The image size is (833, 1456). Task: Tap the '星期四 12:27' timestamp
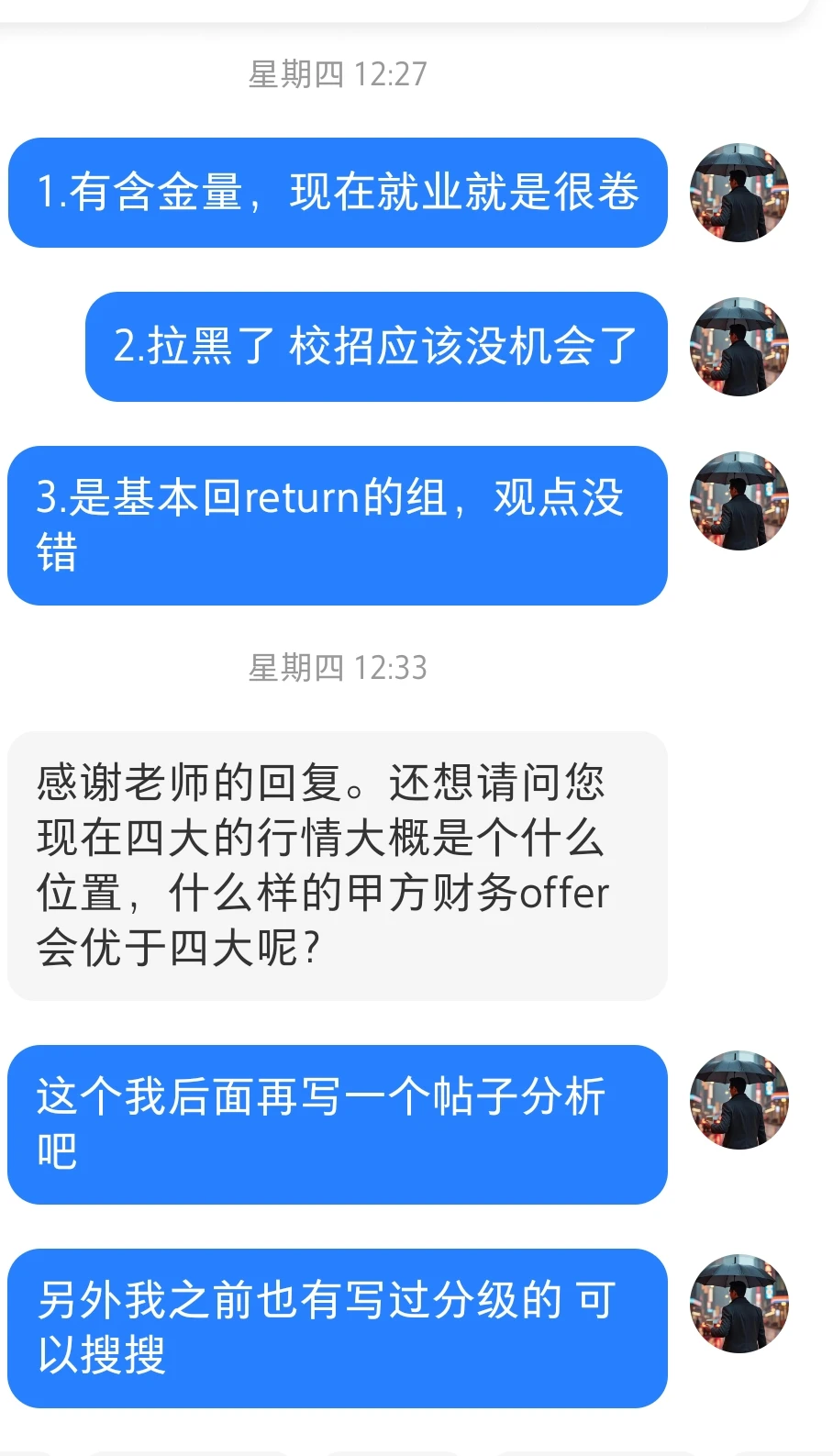coord(338,75)
